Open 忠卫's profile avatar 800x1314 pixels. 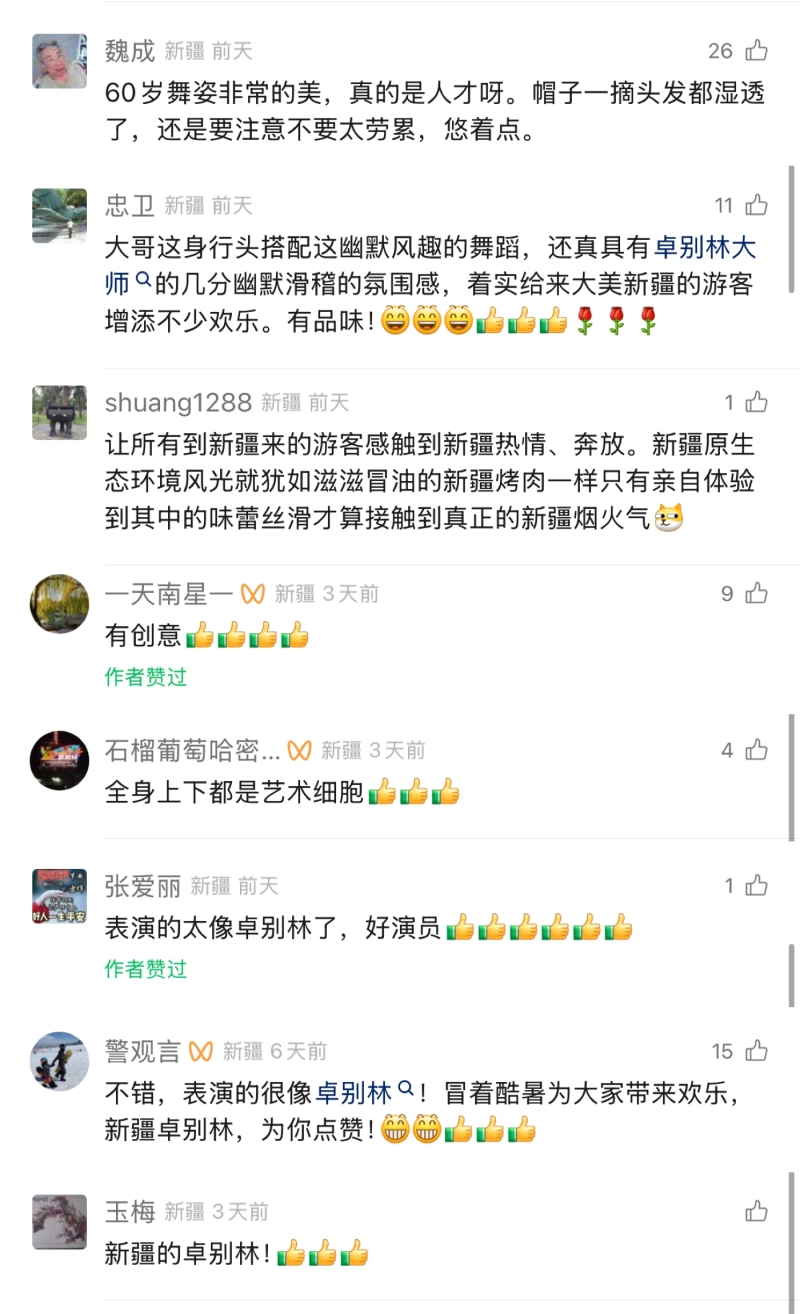[59, 216]
